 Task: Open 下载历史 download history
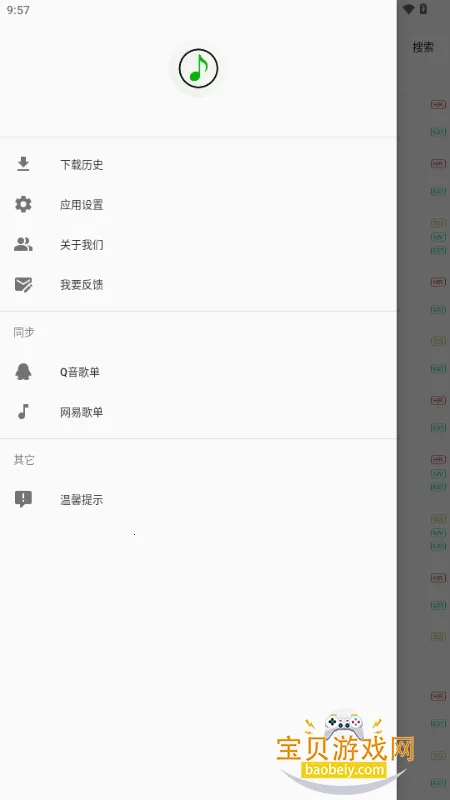(x=198, y=164)
